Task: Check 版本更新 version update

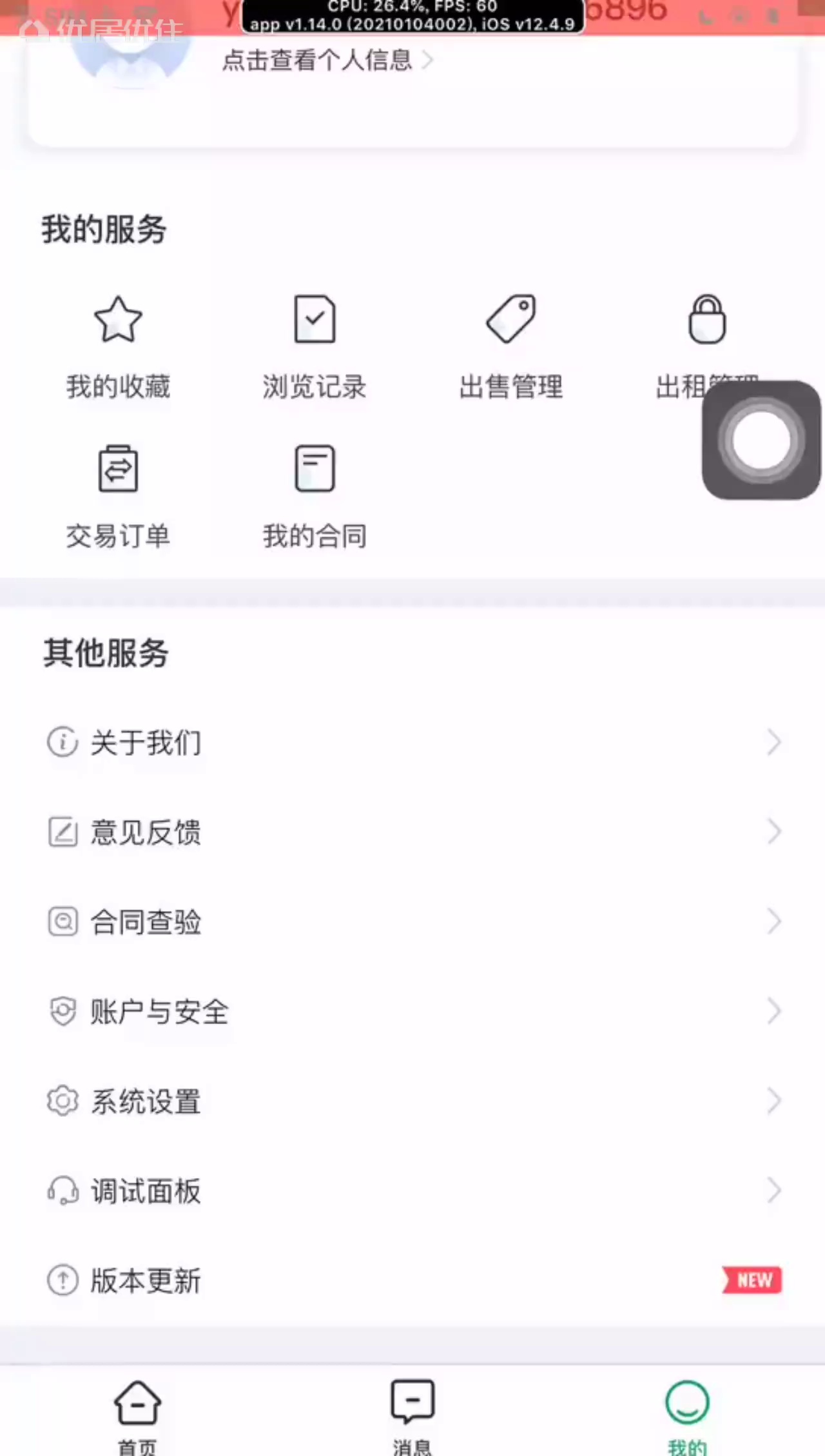Action: [x=412, y=1280]
